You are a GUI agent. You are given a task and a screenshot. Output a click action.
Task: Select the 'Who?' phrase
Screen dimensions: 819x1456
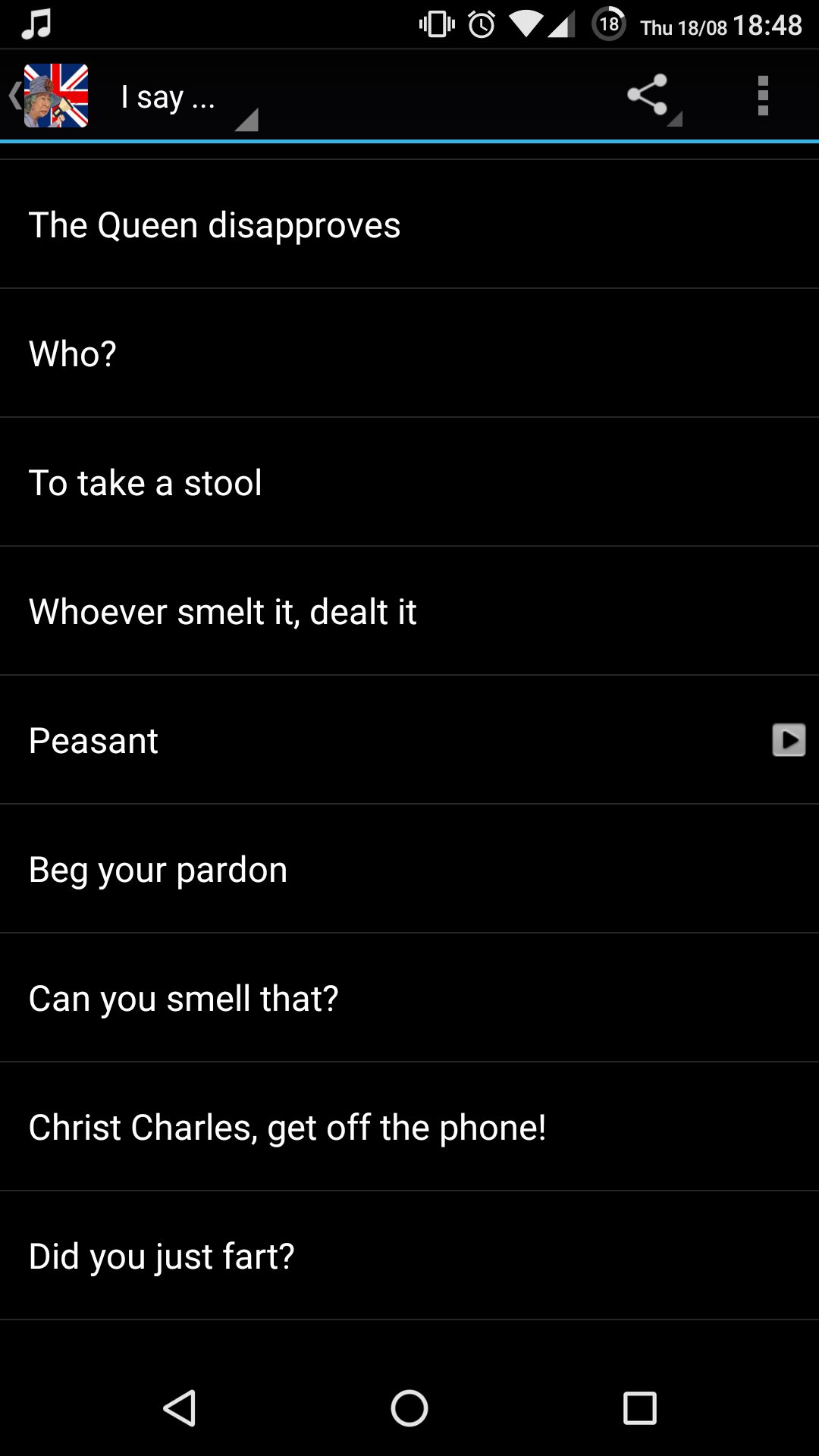pos(409,354)
